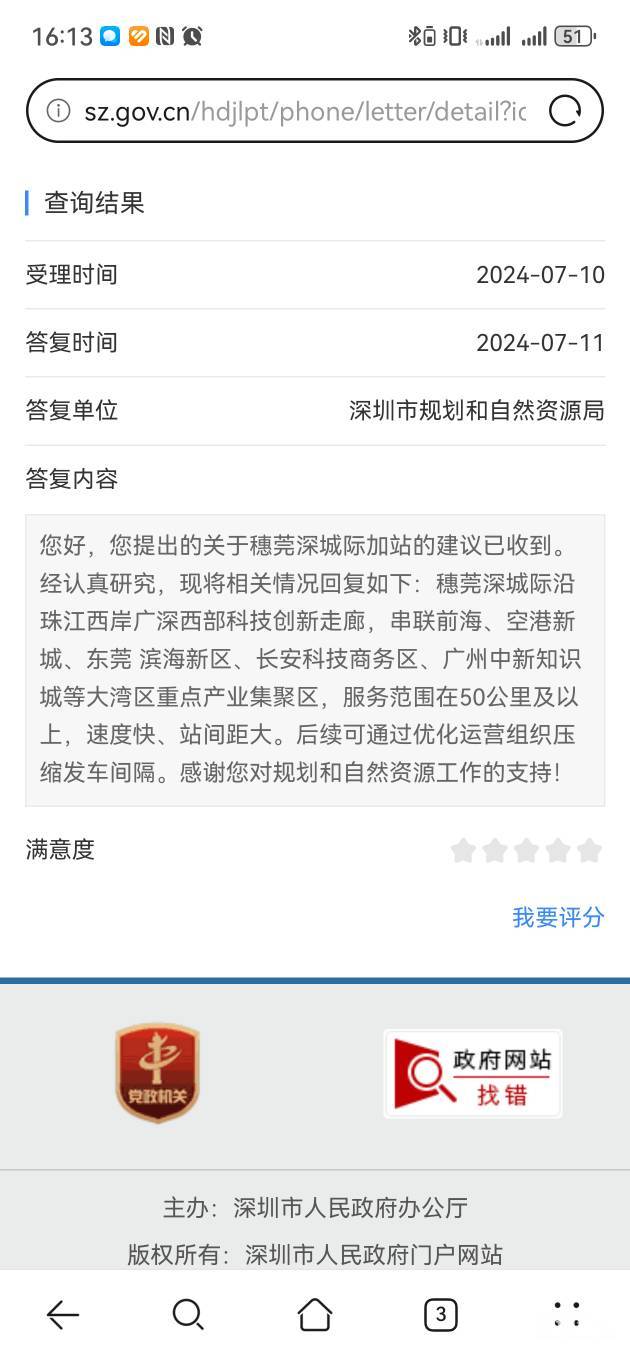
Task: Go to the browser home page
Action: click(x=315, y=1314)
